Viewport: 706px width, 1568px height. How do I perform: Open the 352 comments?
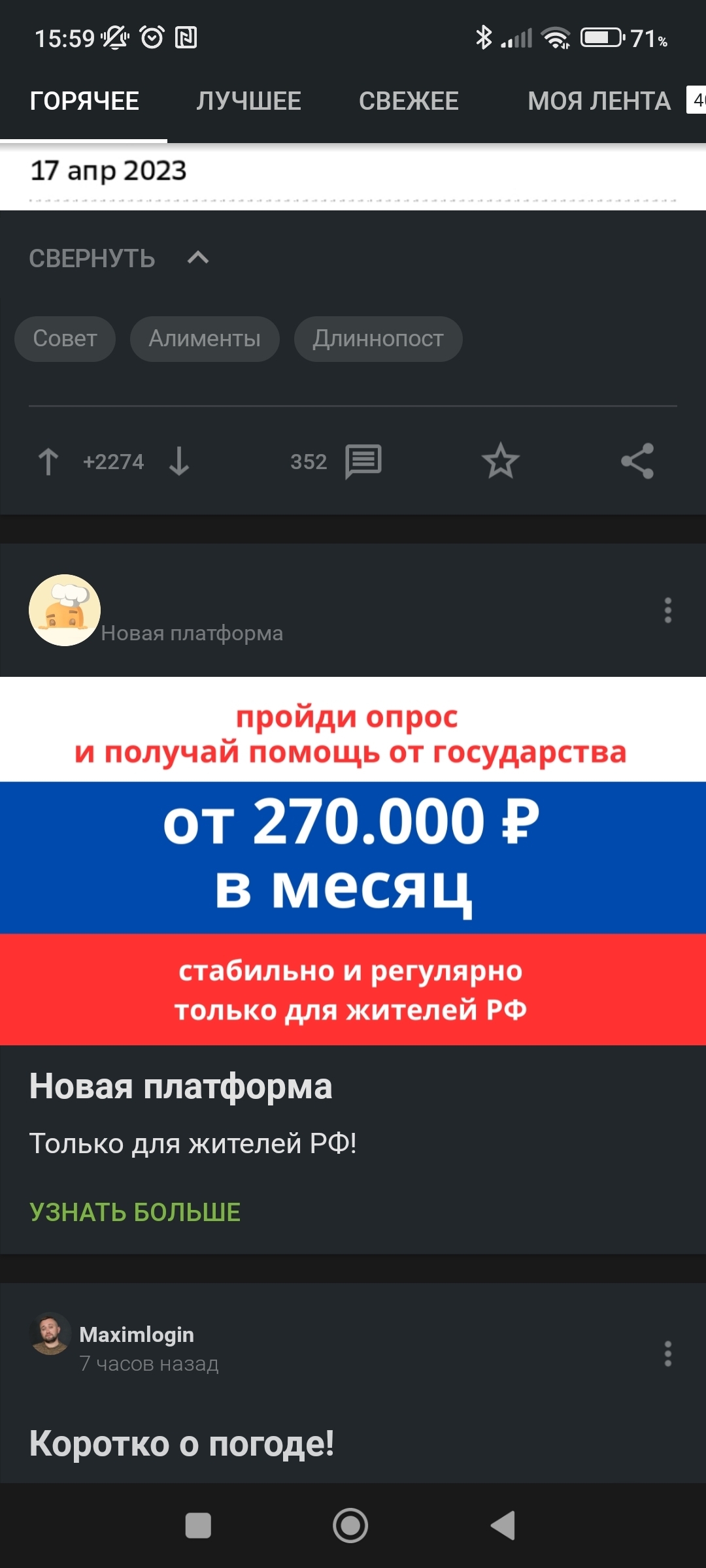click(x=336, y=462)
